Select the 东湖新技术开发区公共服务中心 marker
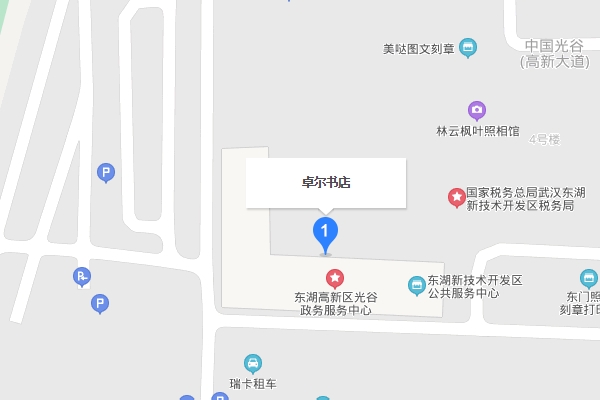600x400 pixels. 417,286
